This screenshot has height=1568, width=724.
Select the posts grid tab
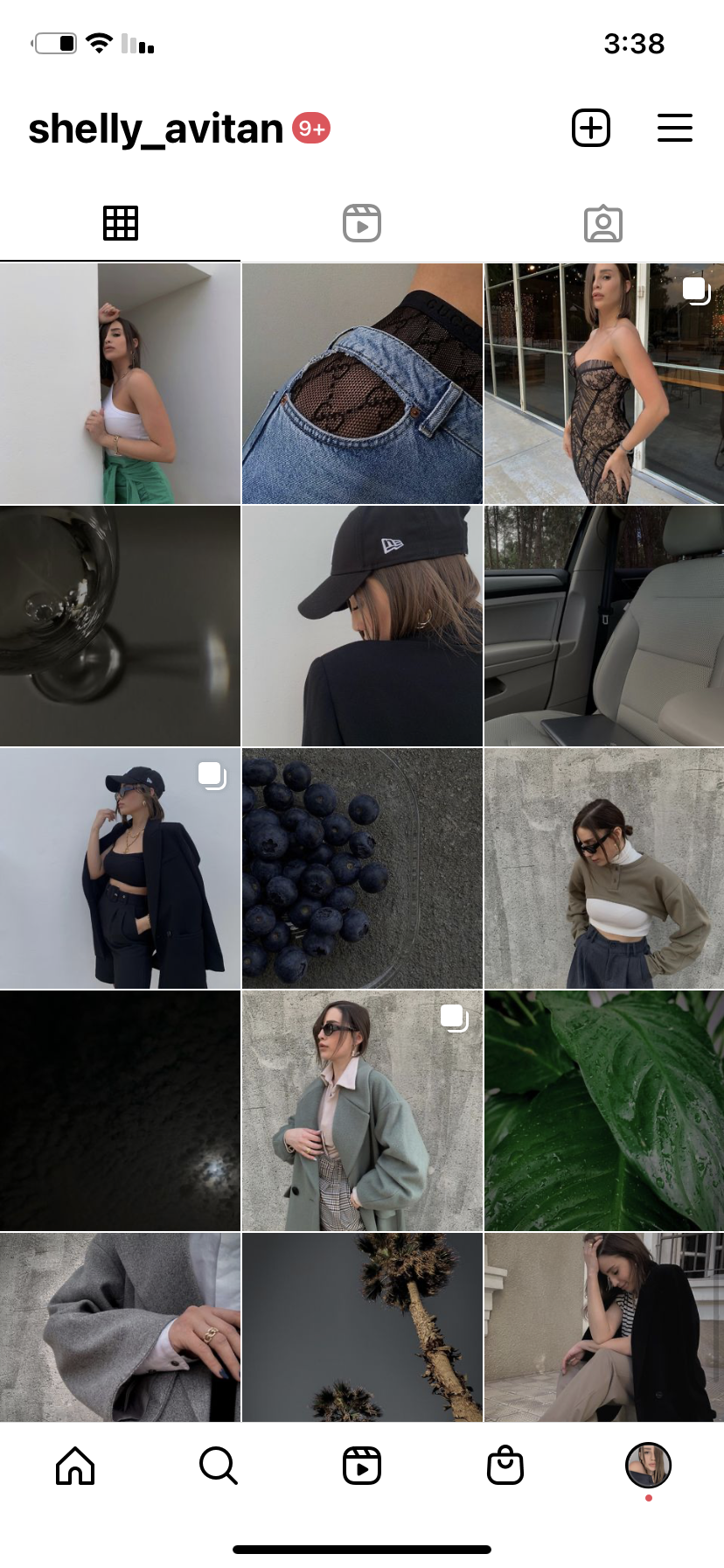click(121, 224)
